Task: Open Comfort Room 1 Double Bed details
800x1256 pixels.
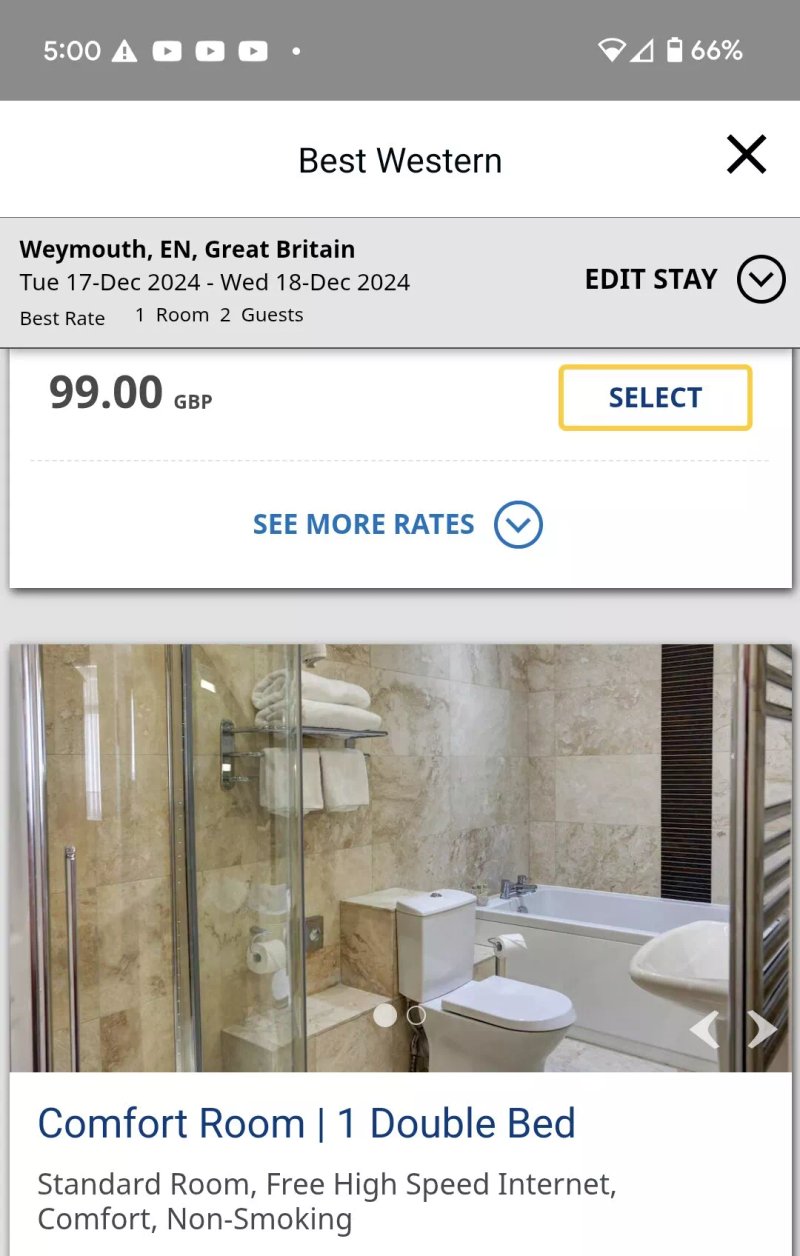Action: (x=307, y=1123)
